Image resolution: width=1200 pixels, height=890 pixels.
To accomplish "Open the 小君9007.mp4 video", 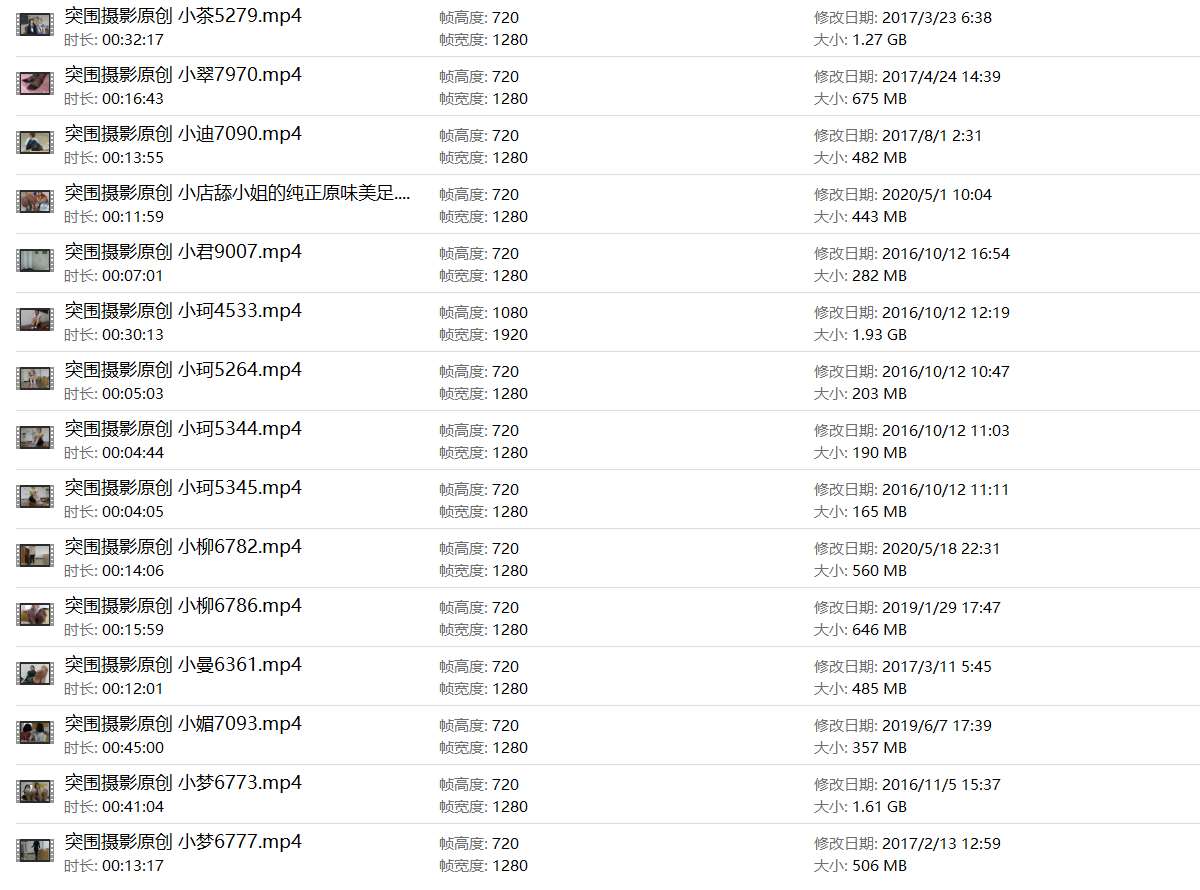I will (183, 253).
